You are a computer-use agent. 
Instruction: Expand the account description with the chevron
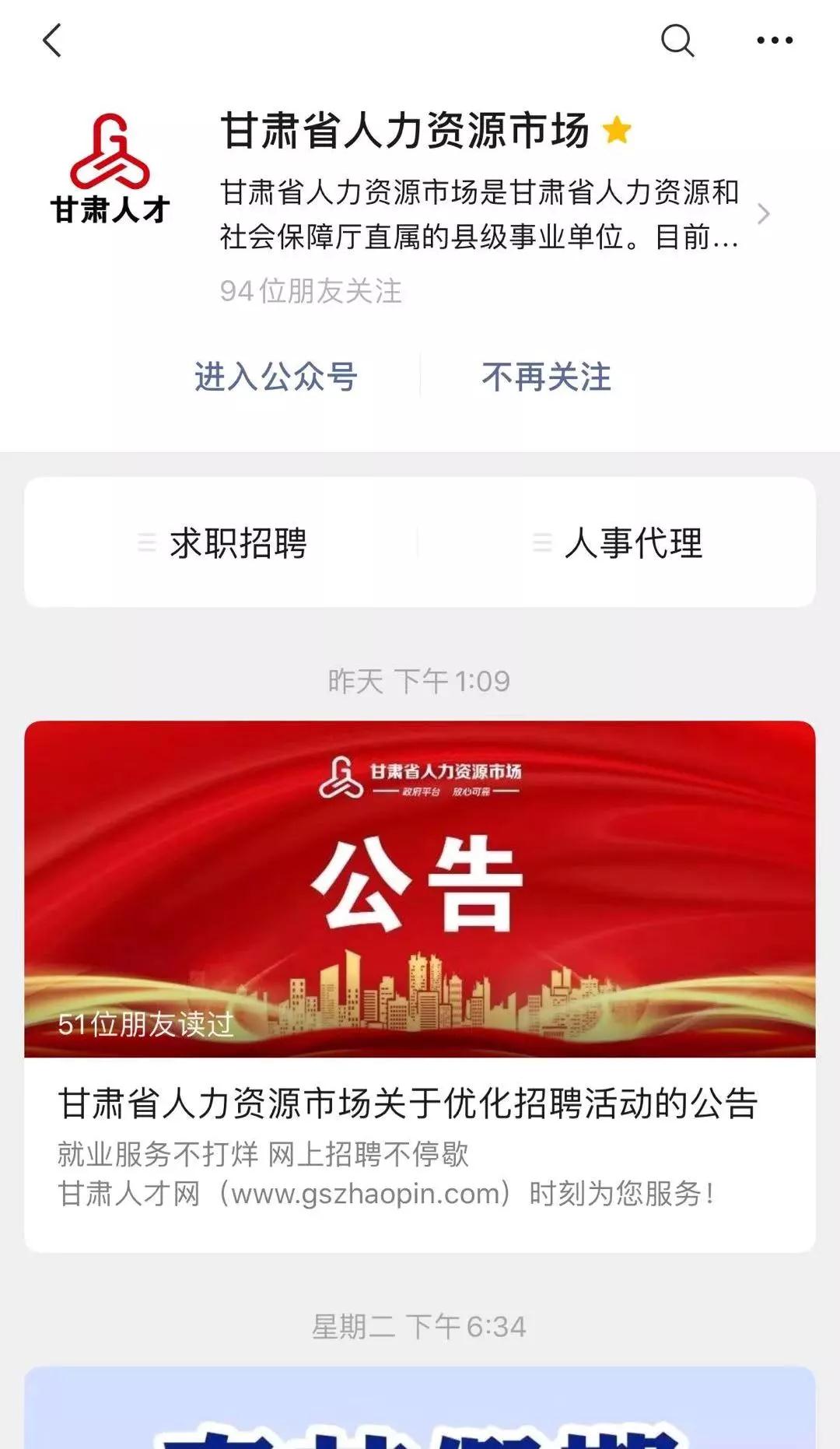point(763,214)
